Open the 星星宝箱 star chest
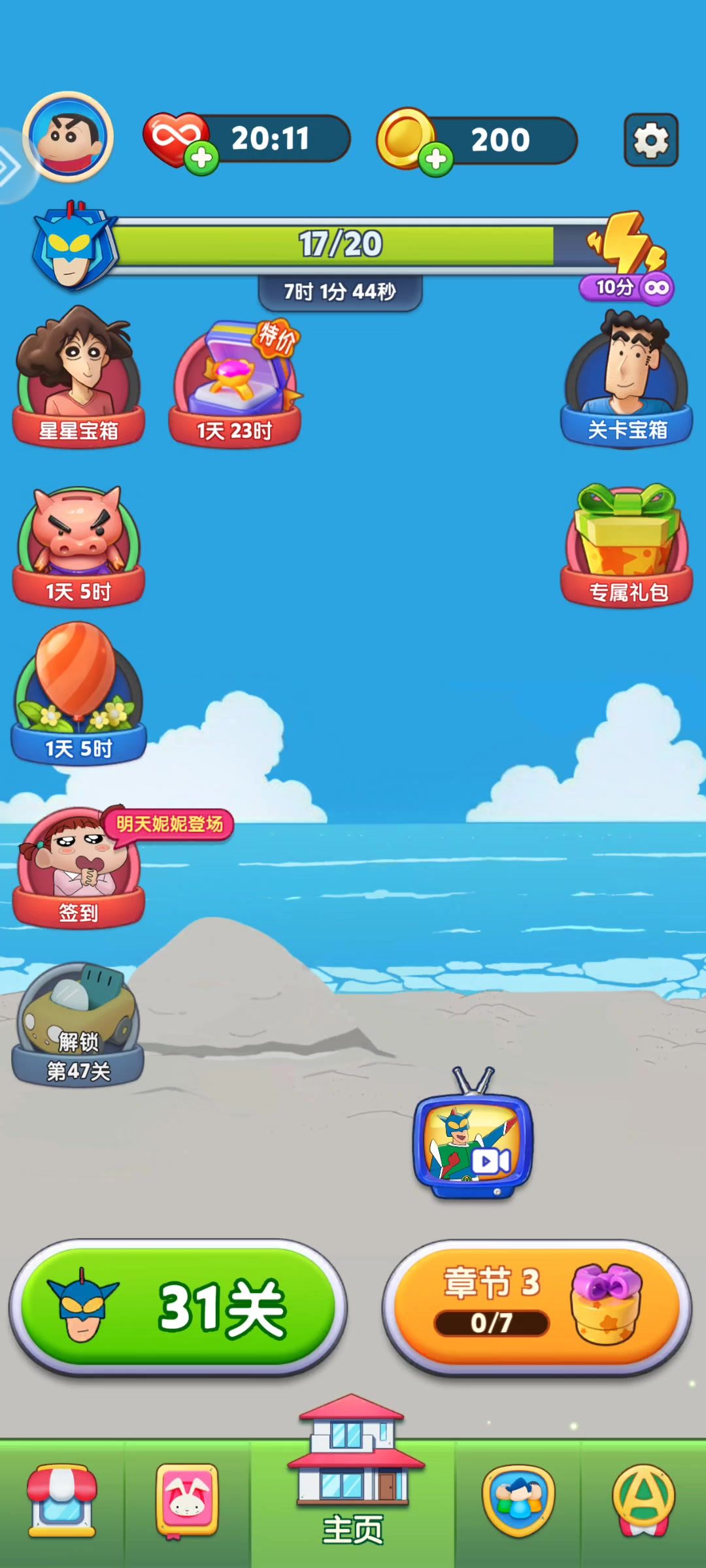This screenshot has width=706, height=1568. point(78,377)
